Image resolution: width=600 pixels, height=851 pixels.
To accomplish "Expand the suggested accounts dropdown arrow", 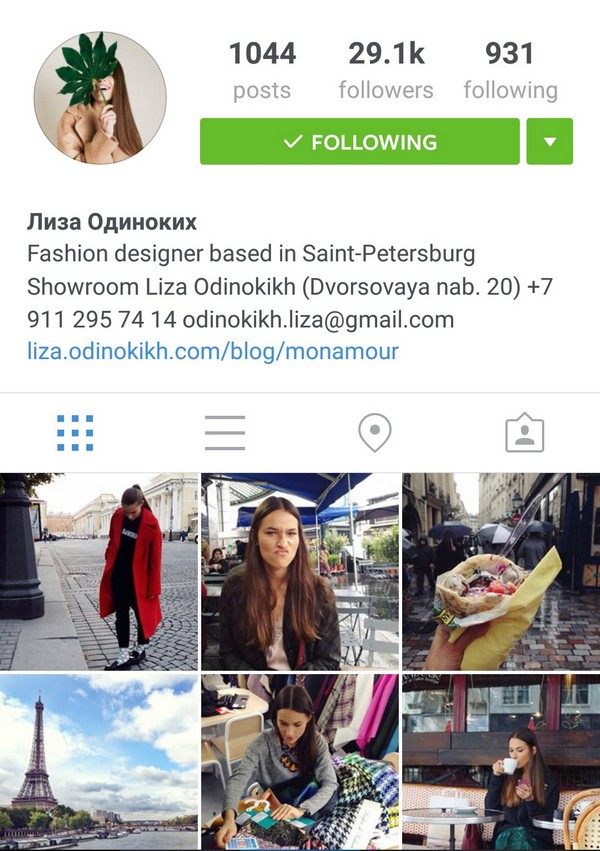I will [x=549, y=141].
